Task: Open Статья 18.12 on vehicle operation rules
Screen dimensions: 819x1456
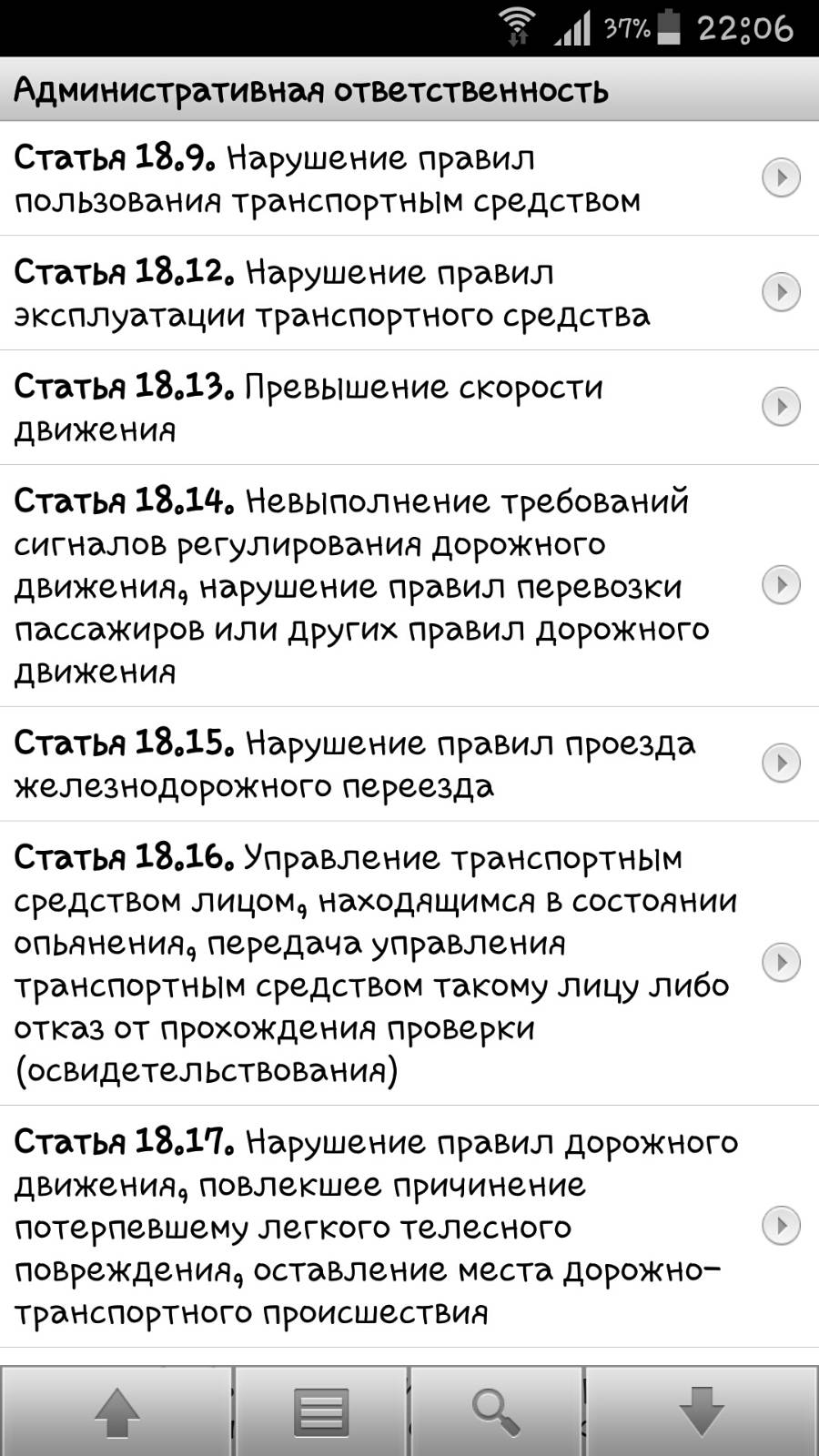Action: coord(409,293)
